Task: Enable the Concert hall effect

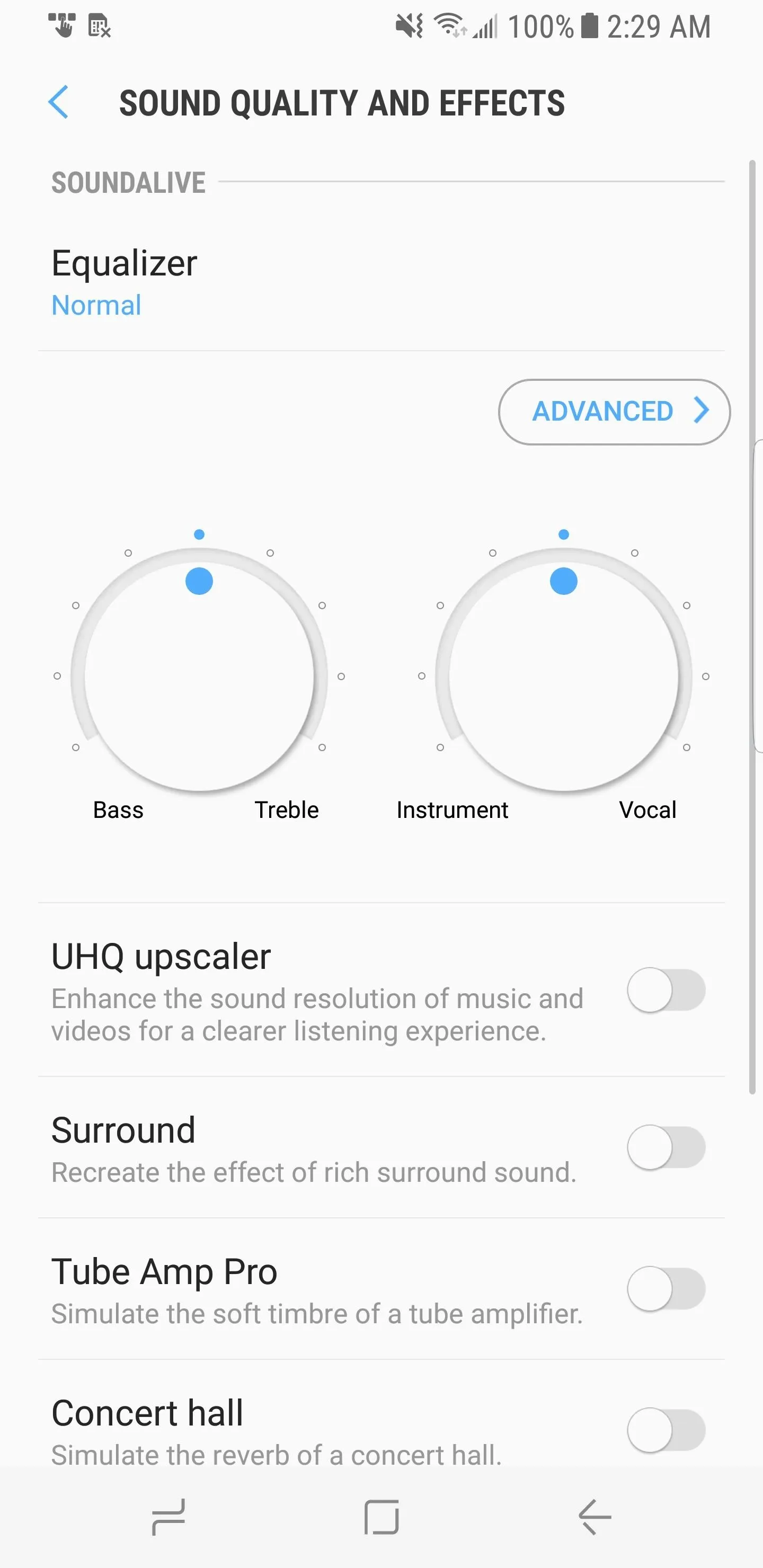Action: pyautogui.click(x=666, y=1429)
